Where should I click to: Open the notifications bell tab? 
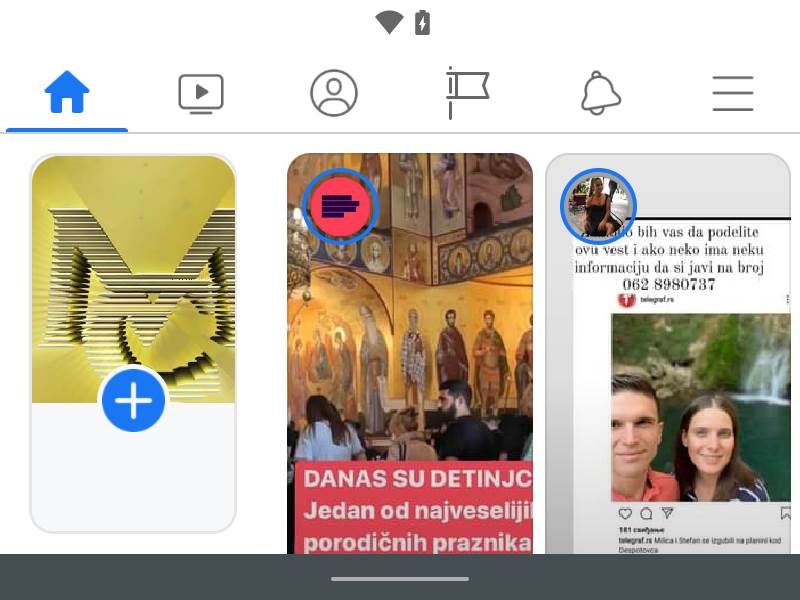[601, 93]
